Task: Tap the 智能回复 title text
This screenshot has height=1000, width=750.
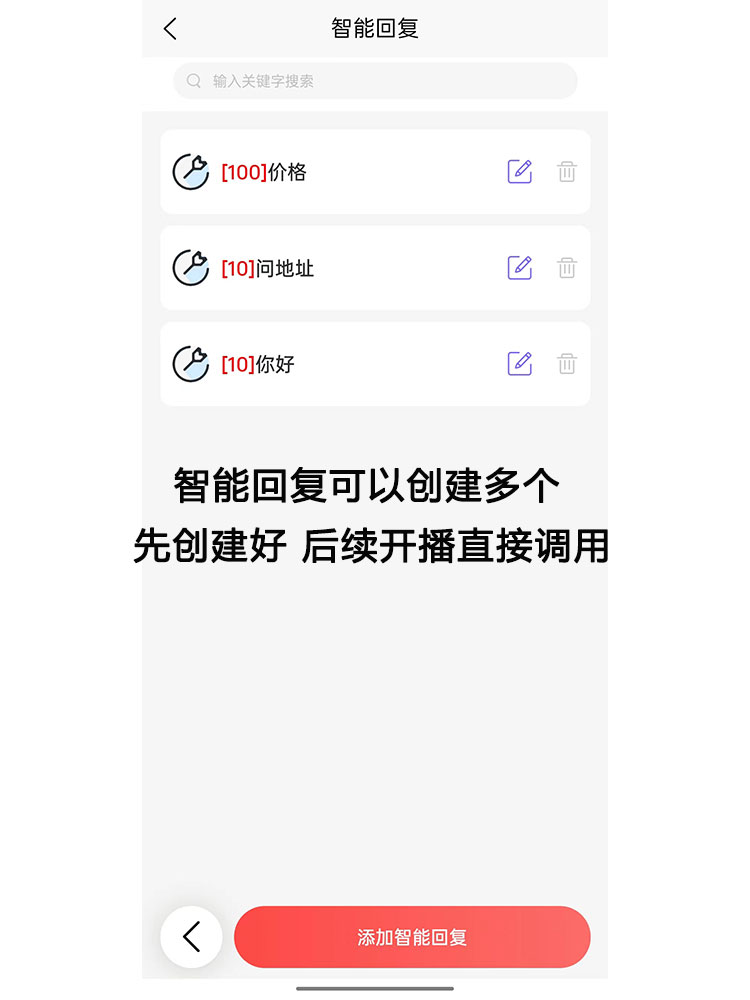Action: 374,29
